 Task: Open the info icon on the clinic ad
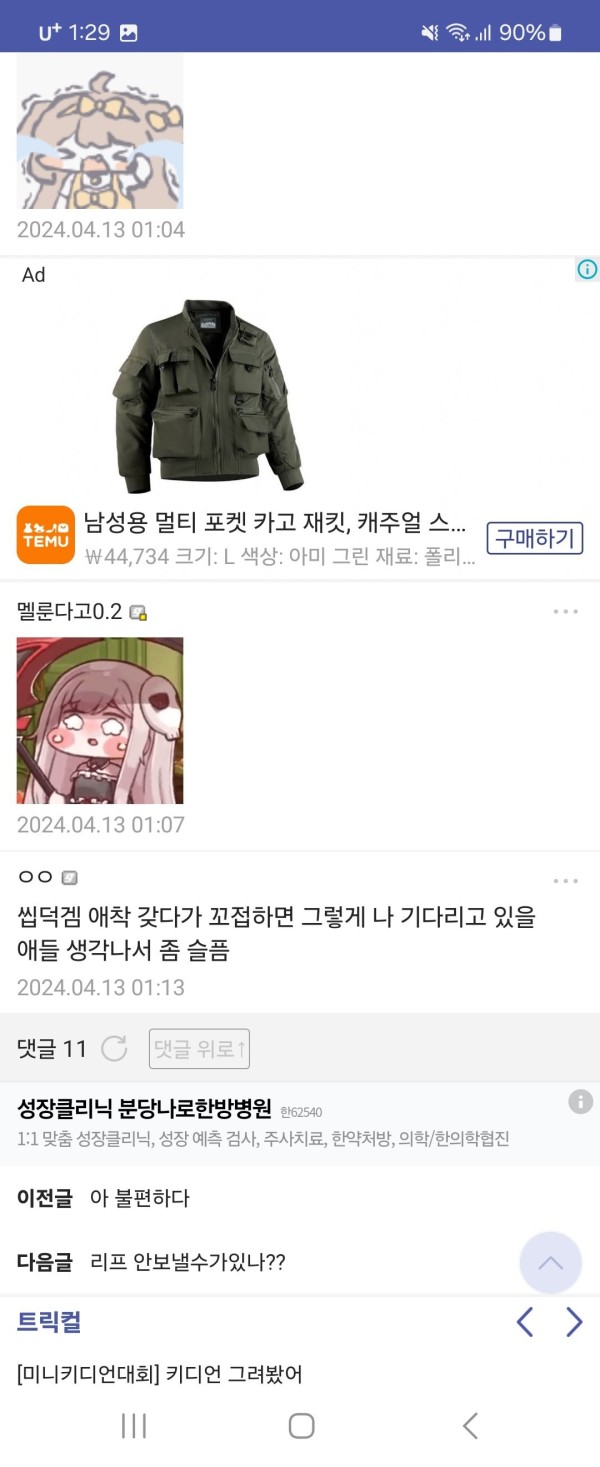point(580,1102)
